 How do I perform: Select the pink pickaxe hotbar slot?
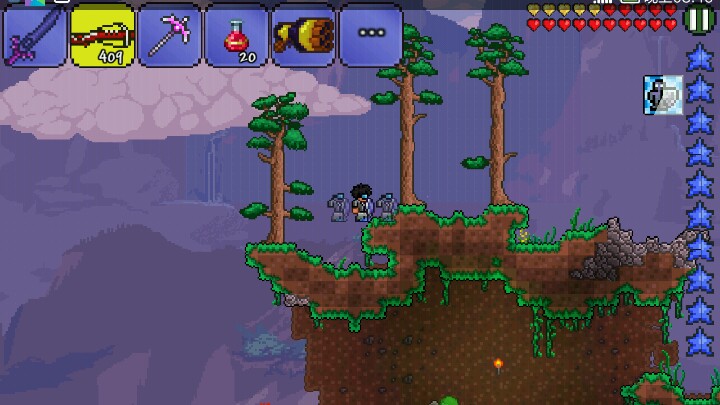[x=170, y=36]
